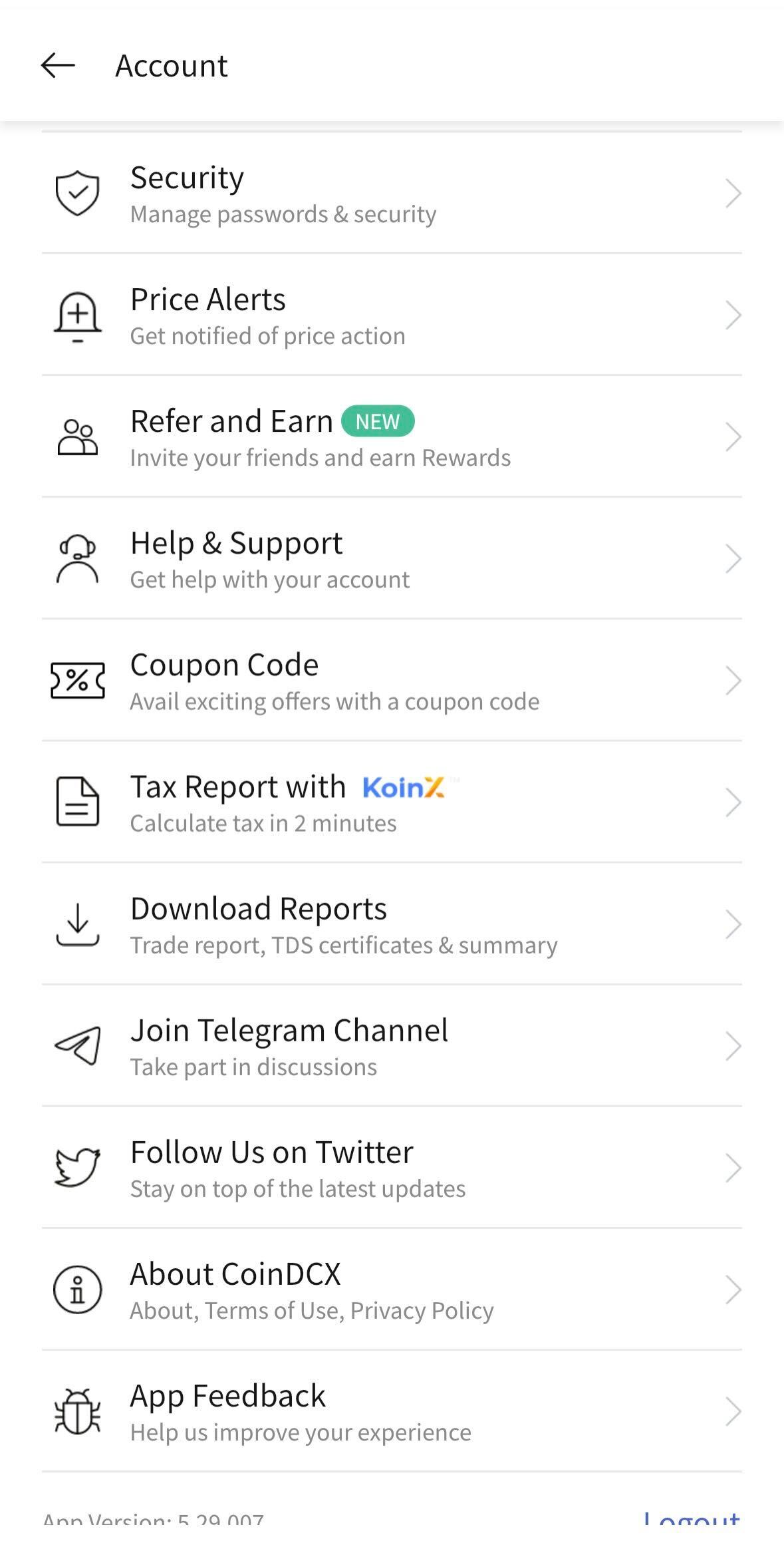Open Security settings
784x1547 pixels.
[392, 193]
